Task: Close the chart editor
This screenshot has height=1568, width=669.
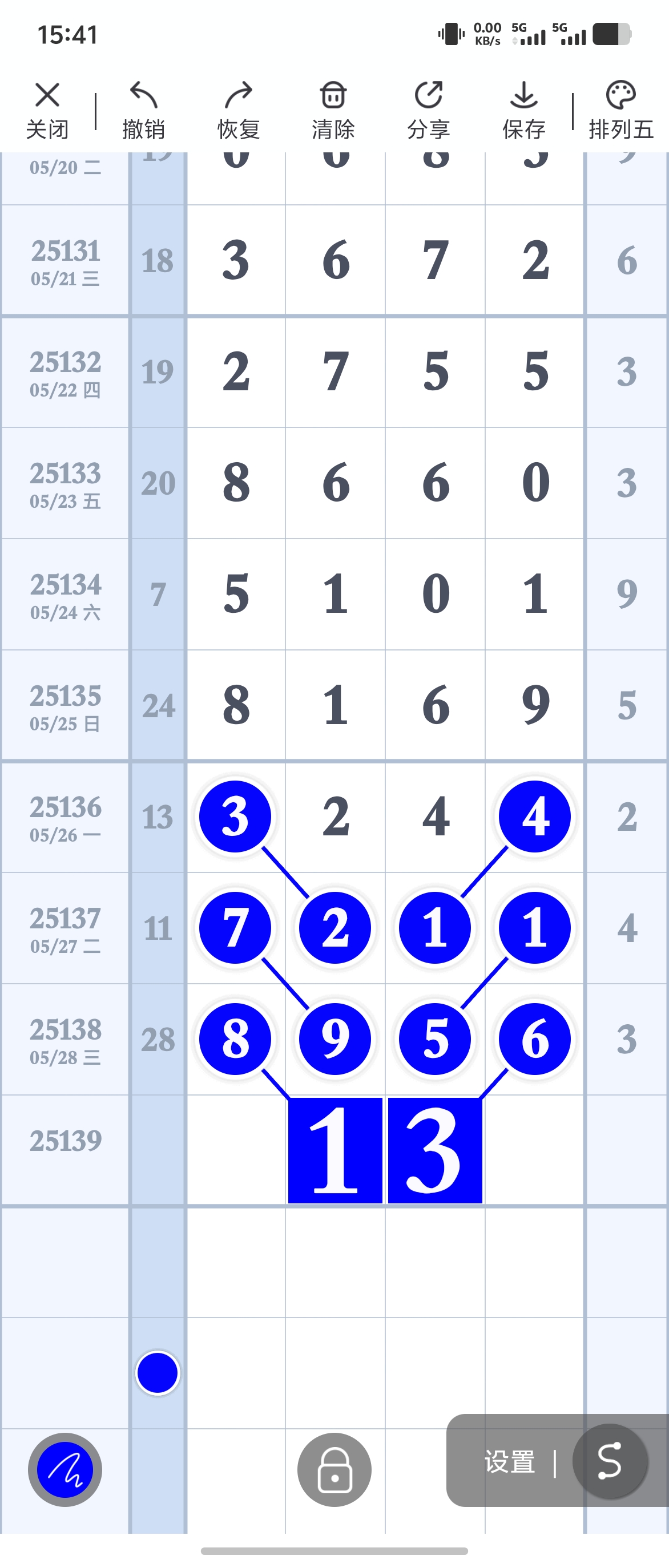Action: pos(47,110)
